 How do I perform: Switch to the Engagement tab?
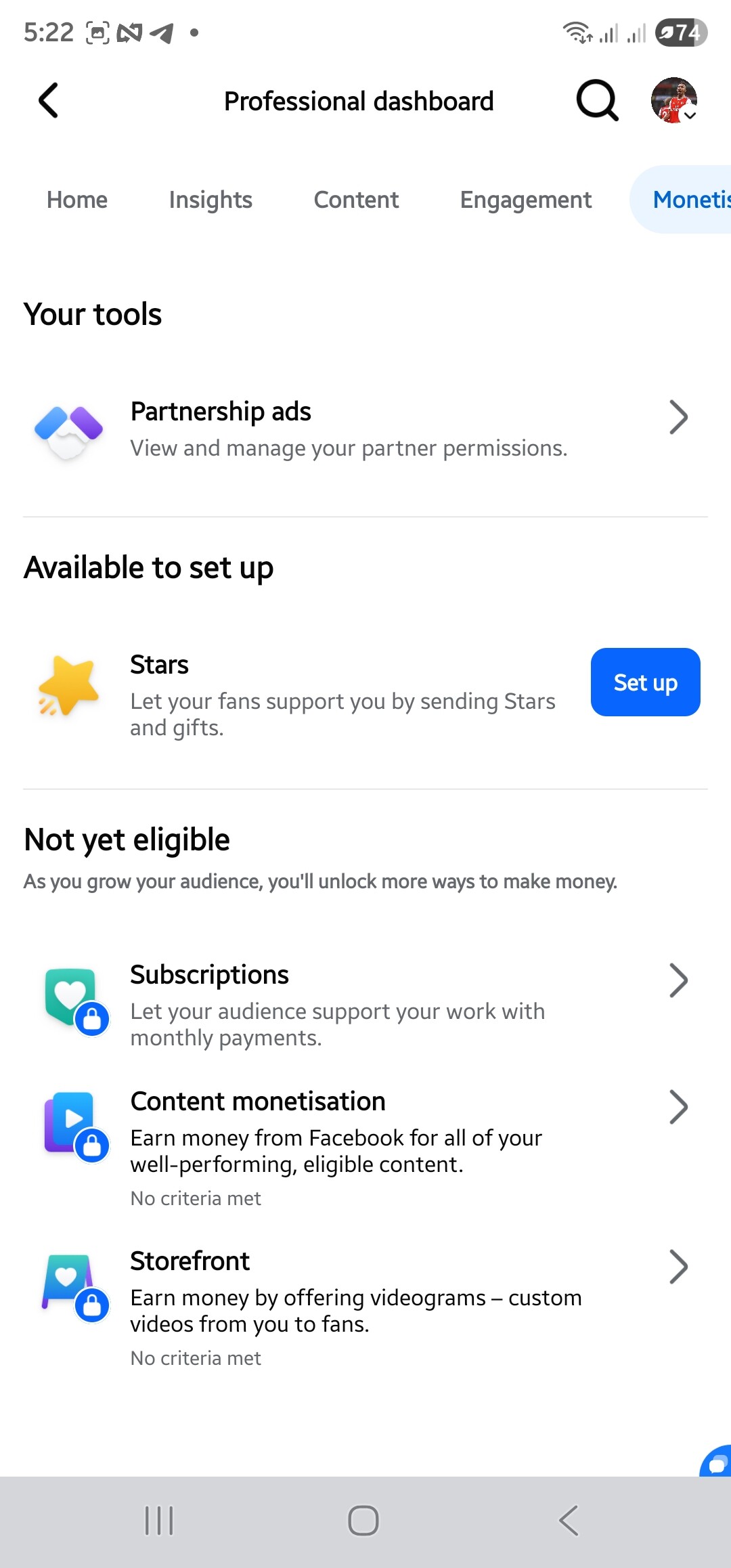pos(526,200)
